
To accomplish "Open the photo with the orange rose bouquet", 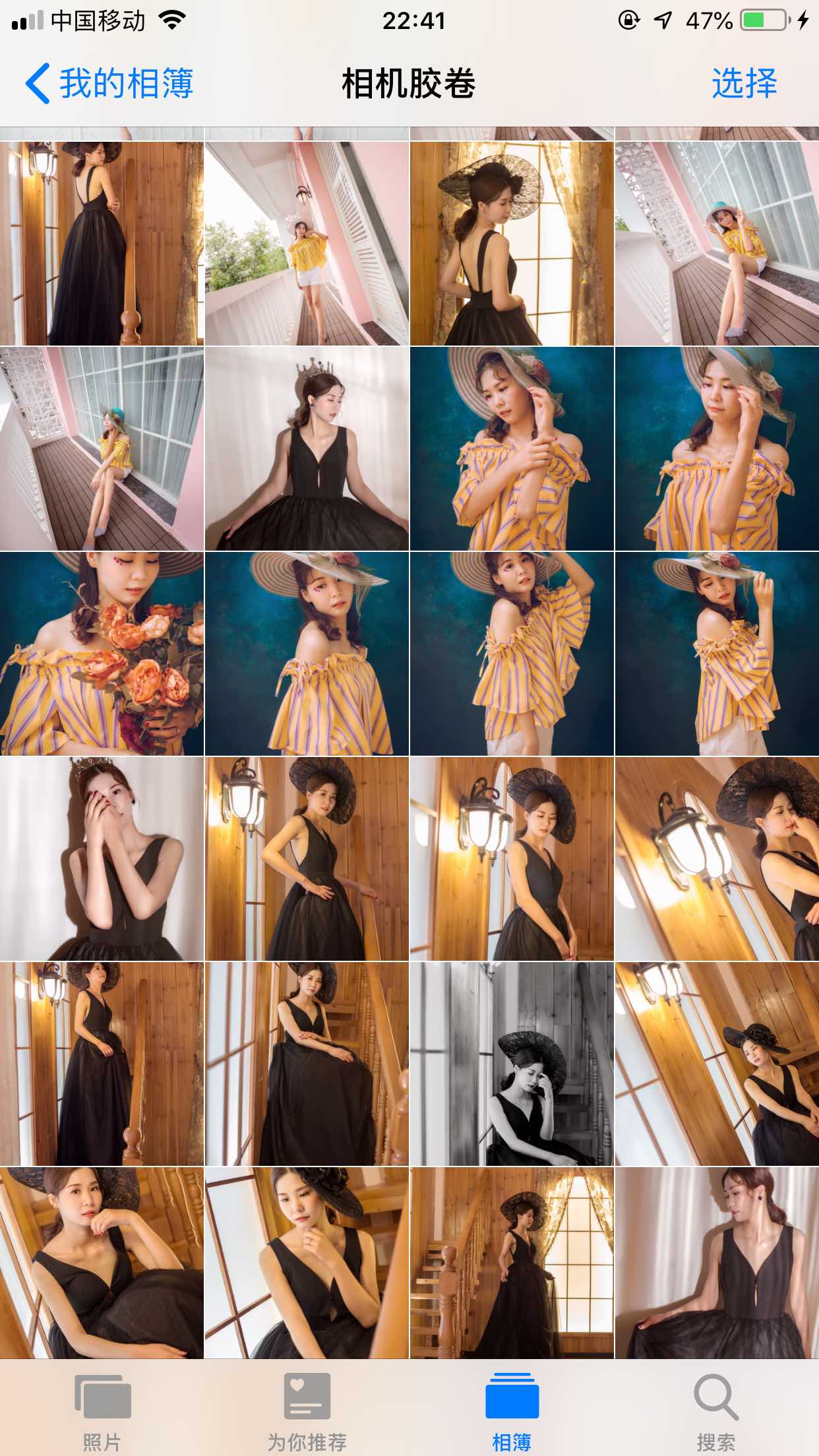I will (102, 653).
